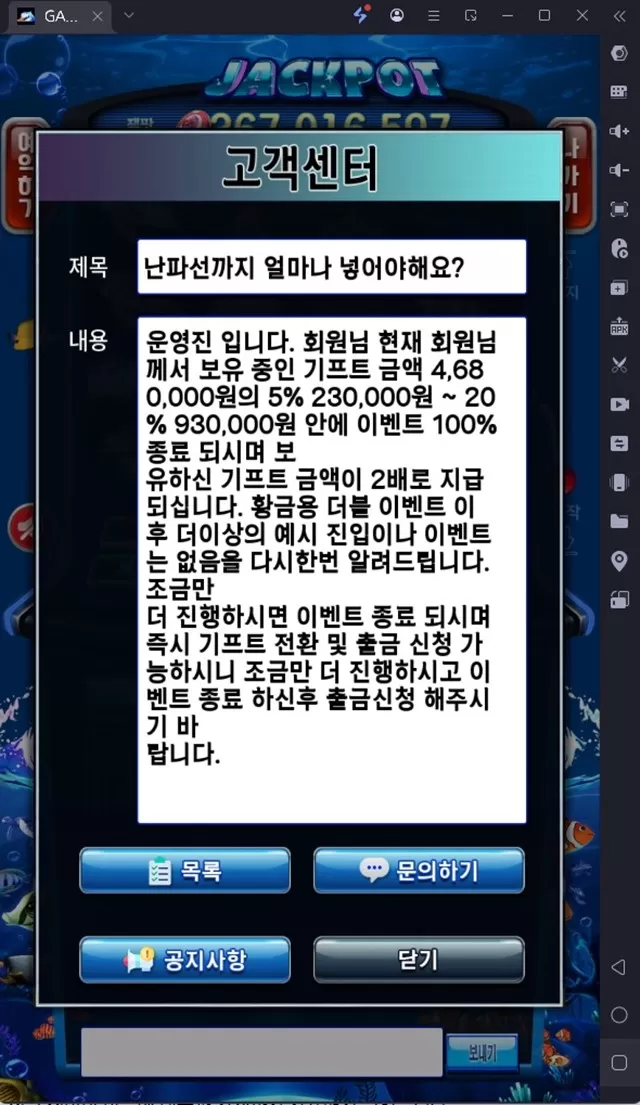Image resolution: width=640 pixels, height=1105 pixels.
Task: Close the GA... tab
Action: 97,16
